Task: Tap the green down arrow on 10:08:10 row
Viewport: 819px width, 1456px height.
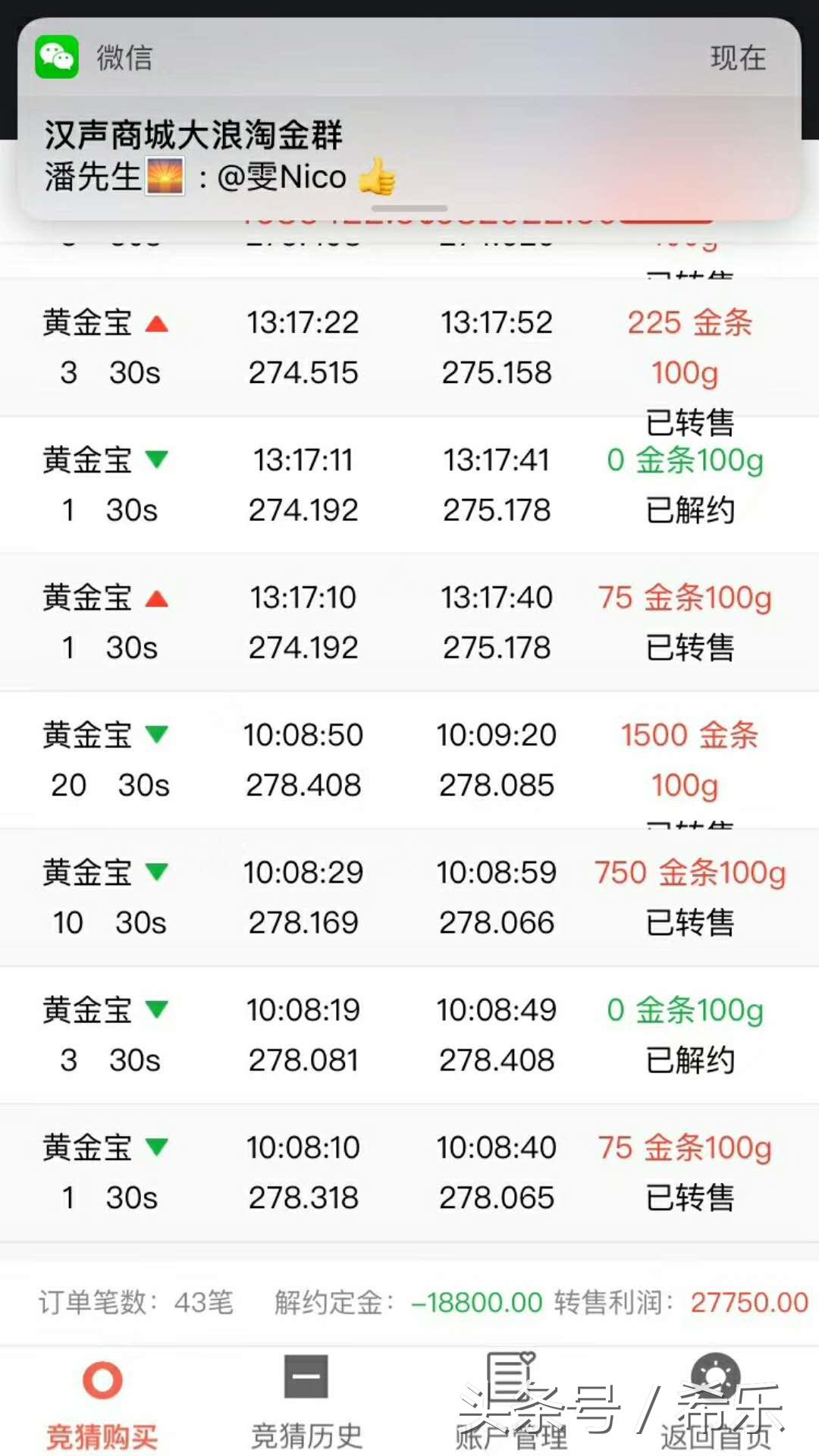Action: 158,1147
